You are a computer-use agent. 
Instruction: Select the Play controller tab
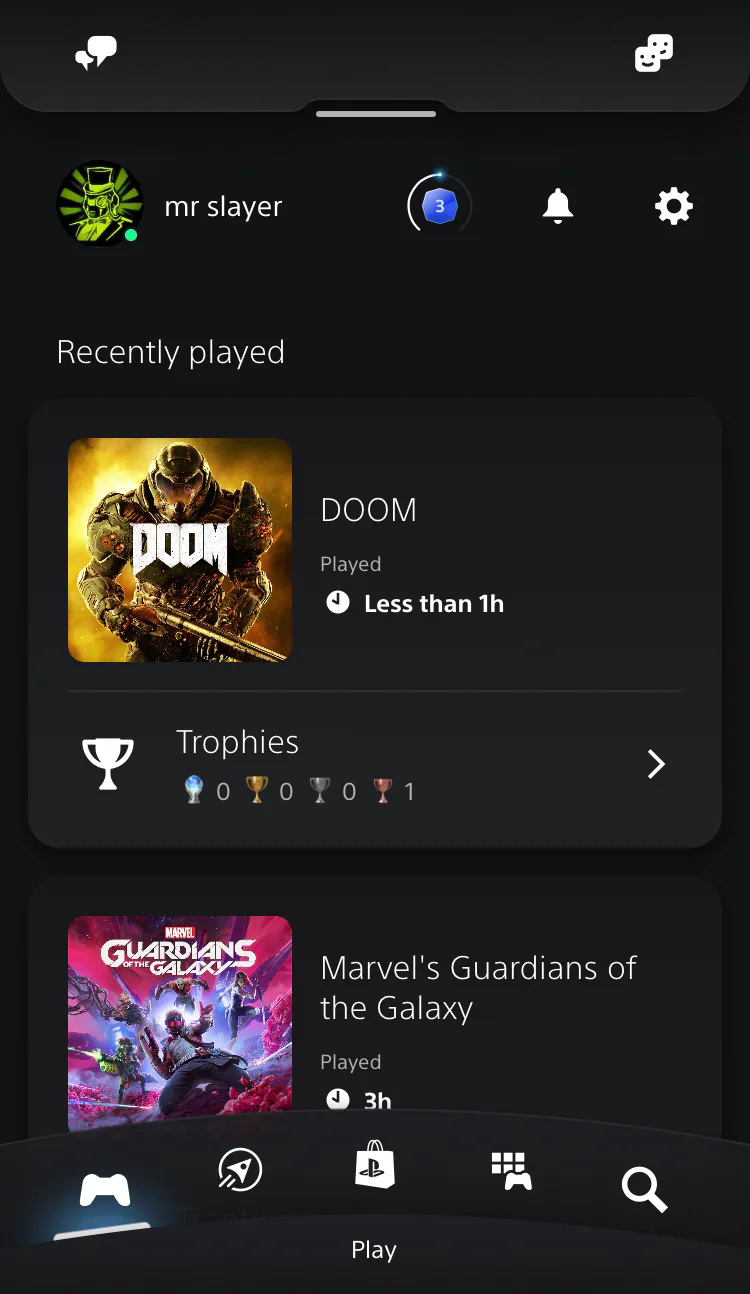pos(105,1190)
